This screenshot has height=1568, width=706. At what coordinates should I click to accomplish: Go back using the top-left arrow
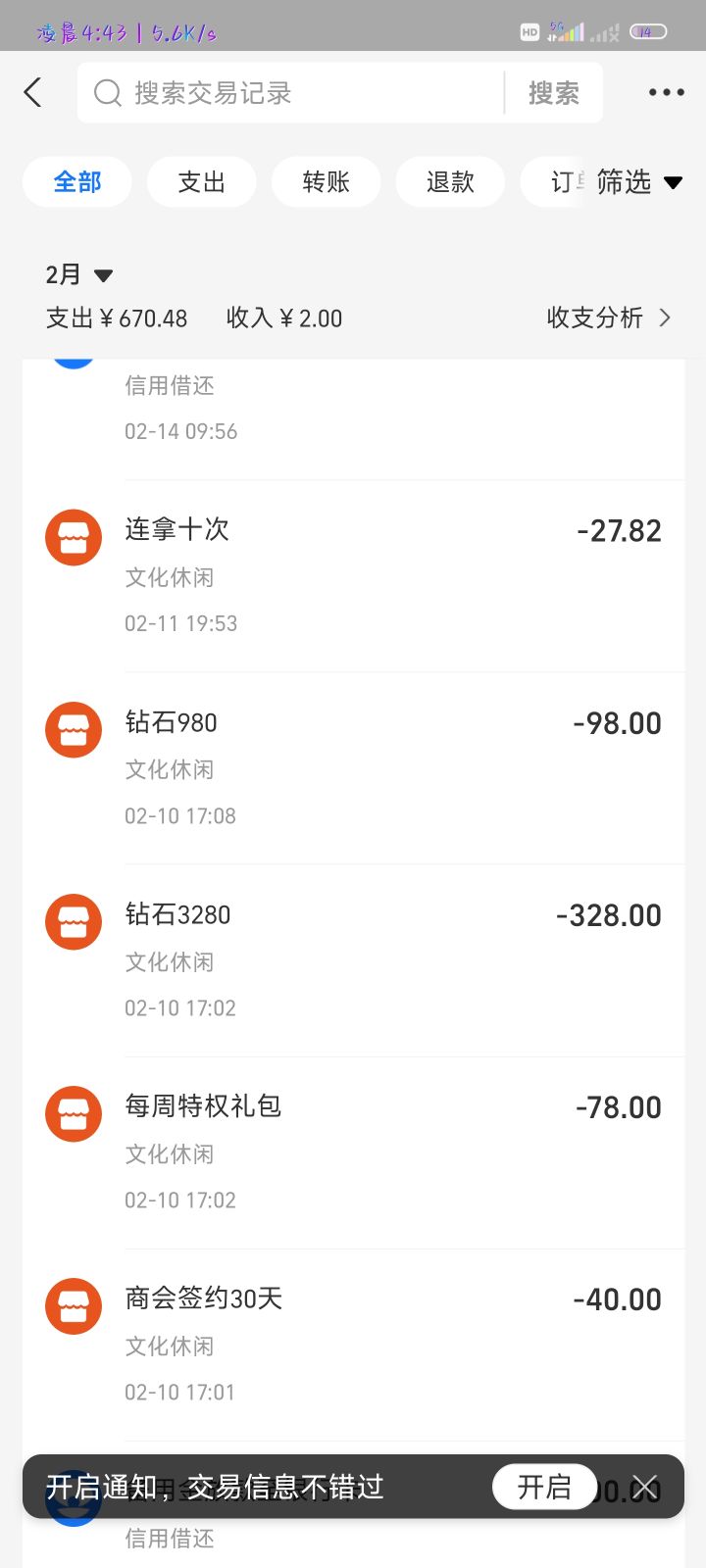tap(33, 93)
